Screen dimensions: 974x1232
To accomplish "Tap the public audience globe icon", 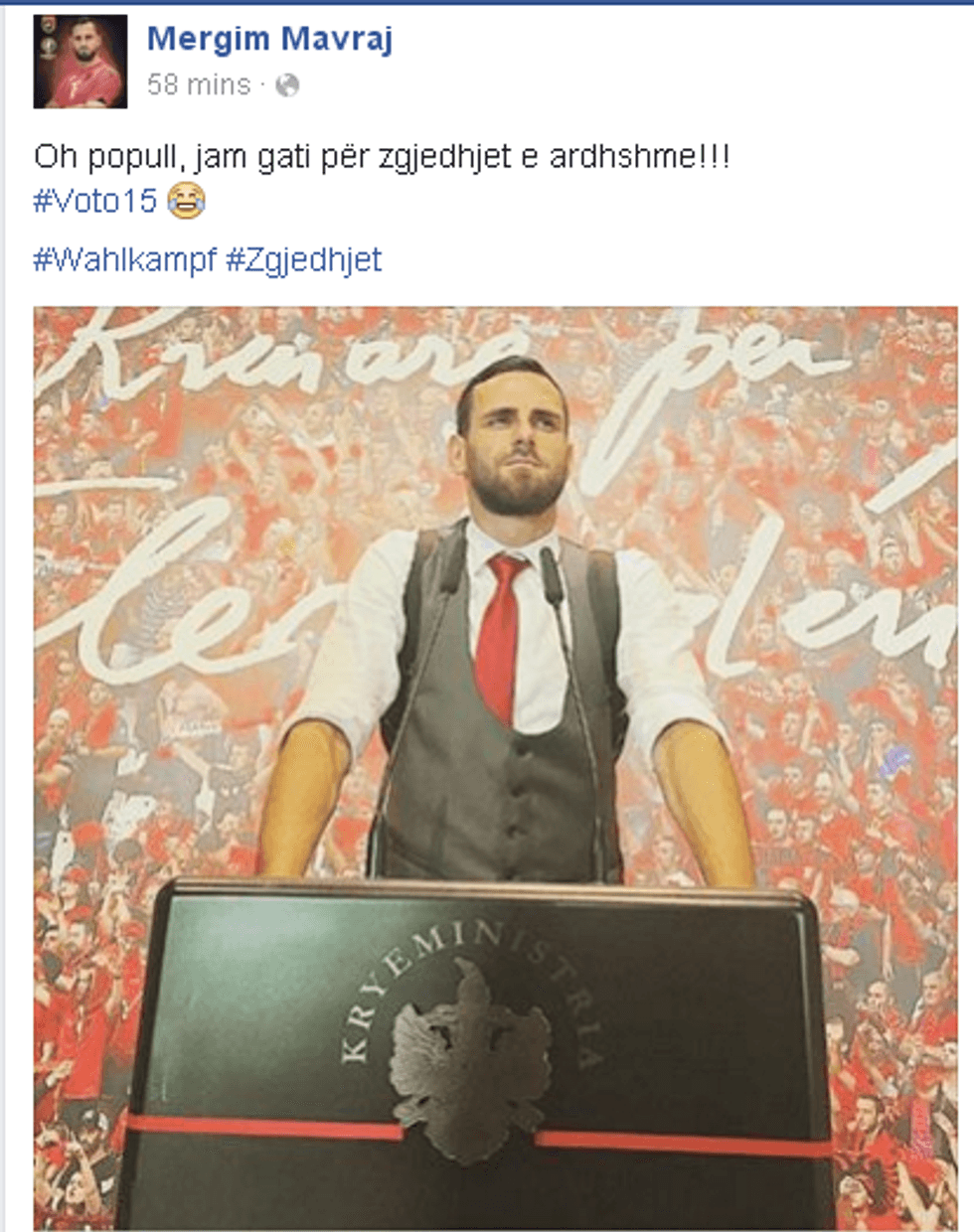I will point(287,86).
